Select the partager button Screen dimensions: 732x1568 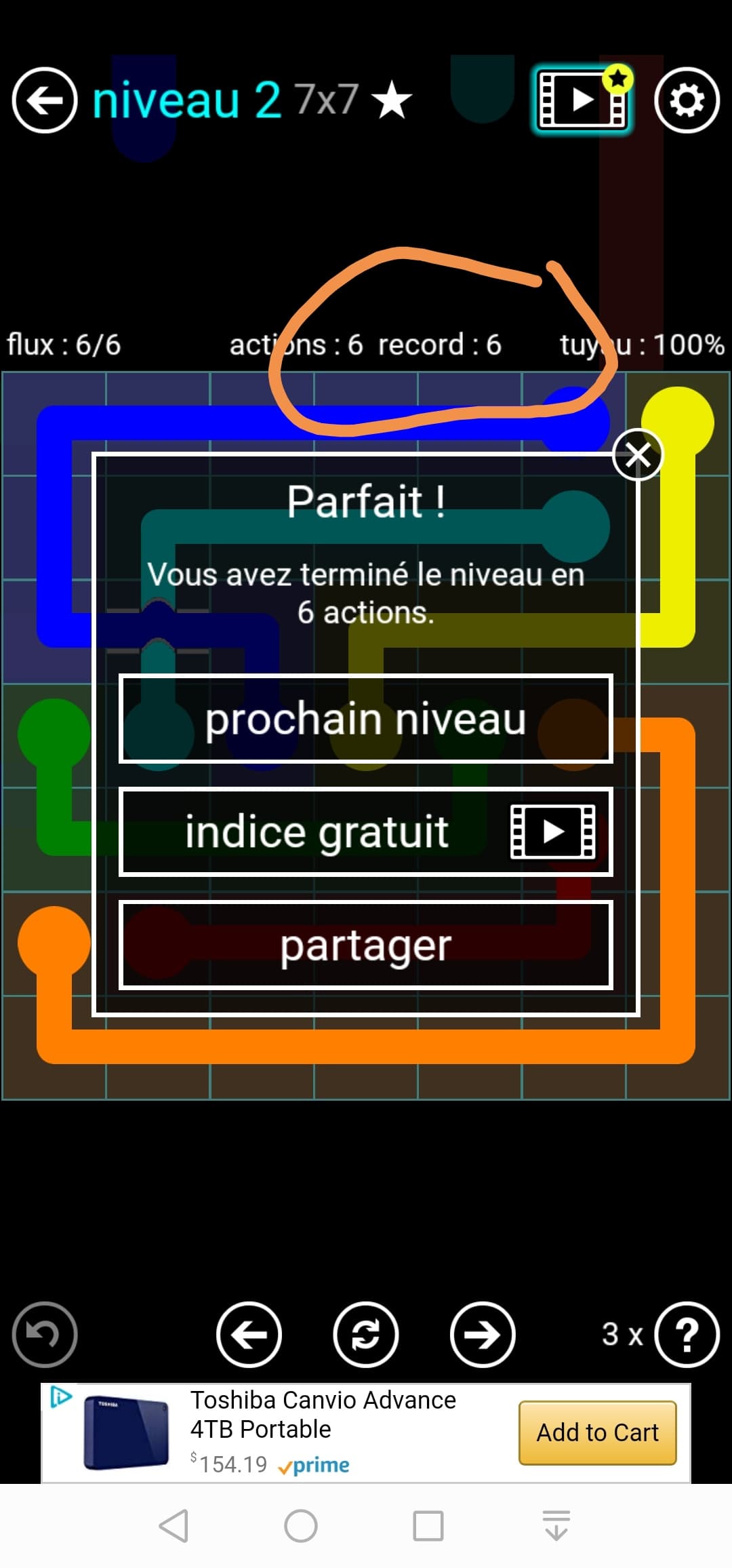(366, 945)
